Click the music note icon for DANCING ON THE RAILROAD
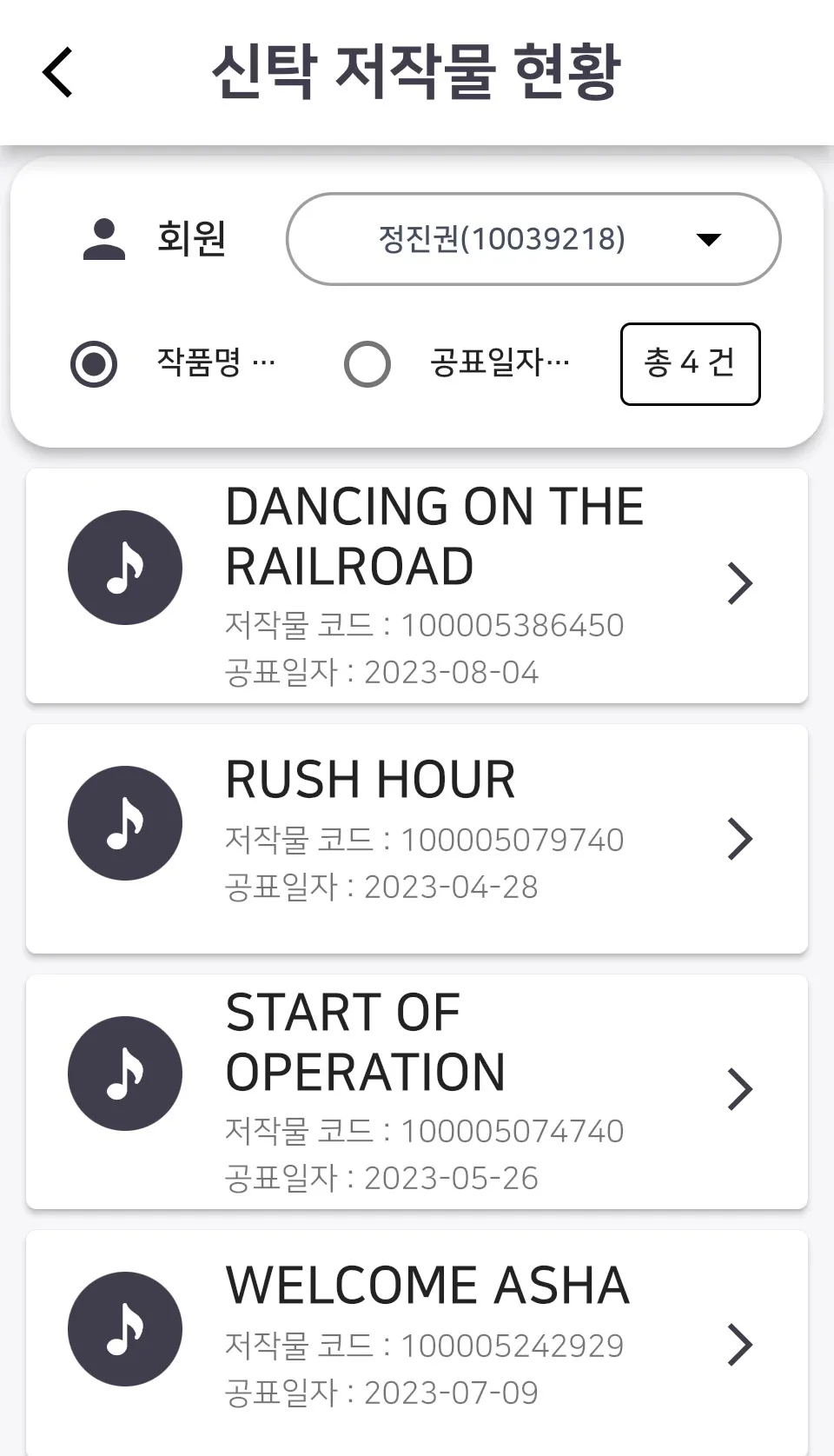This screenshot has height=1456, width=834. [124, 566]
